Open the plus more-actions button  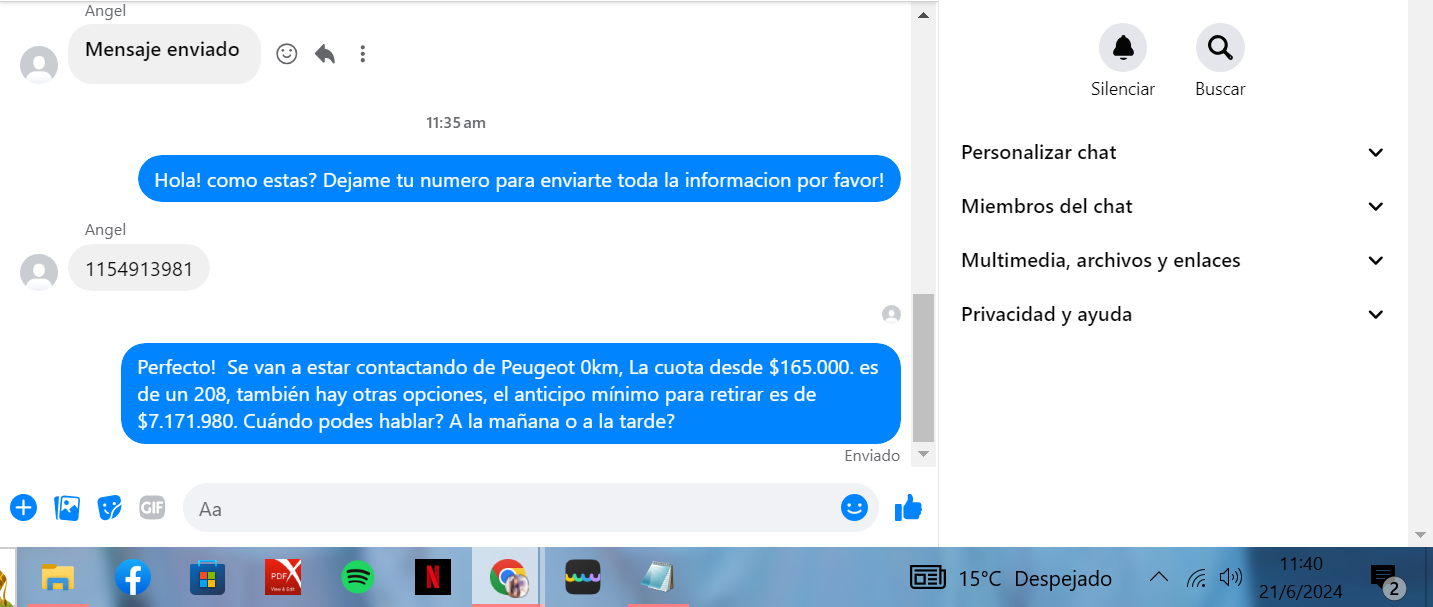tap(23, 508)
